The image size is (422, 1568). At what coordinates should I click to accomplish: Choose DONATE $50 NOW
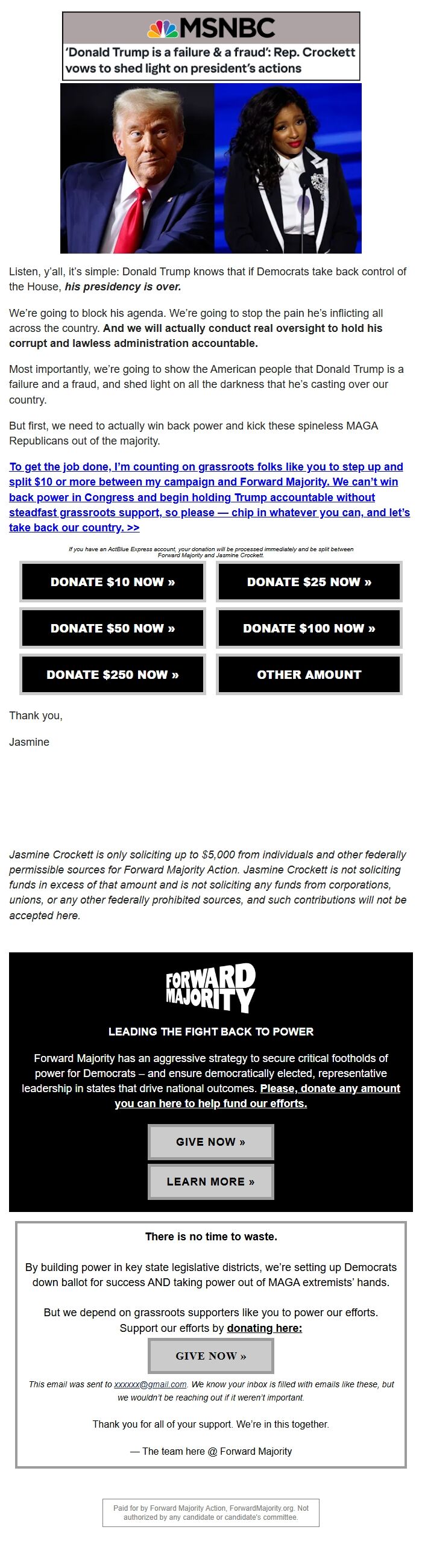click(113, 628)
